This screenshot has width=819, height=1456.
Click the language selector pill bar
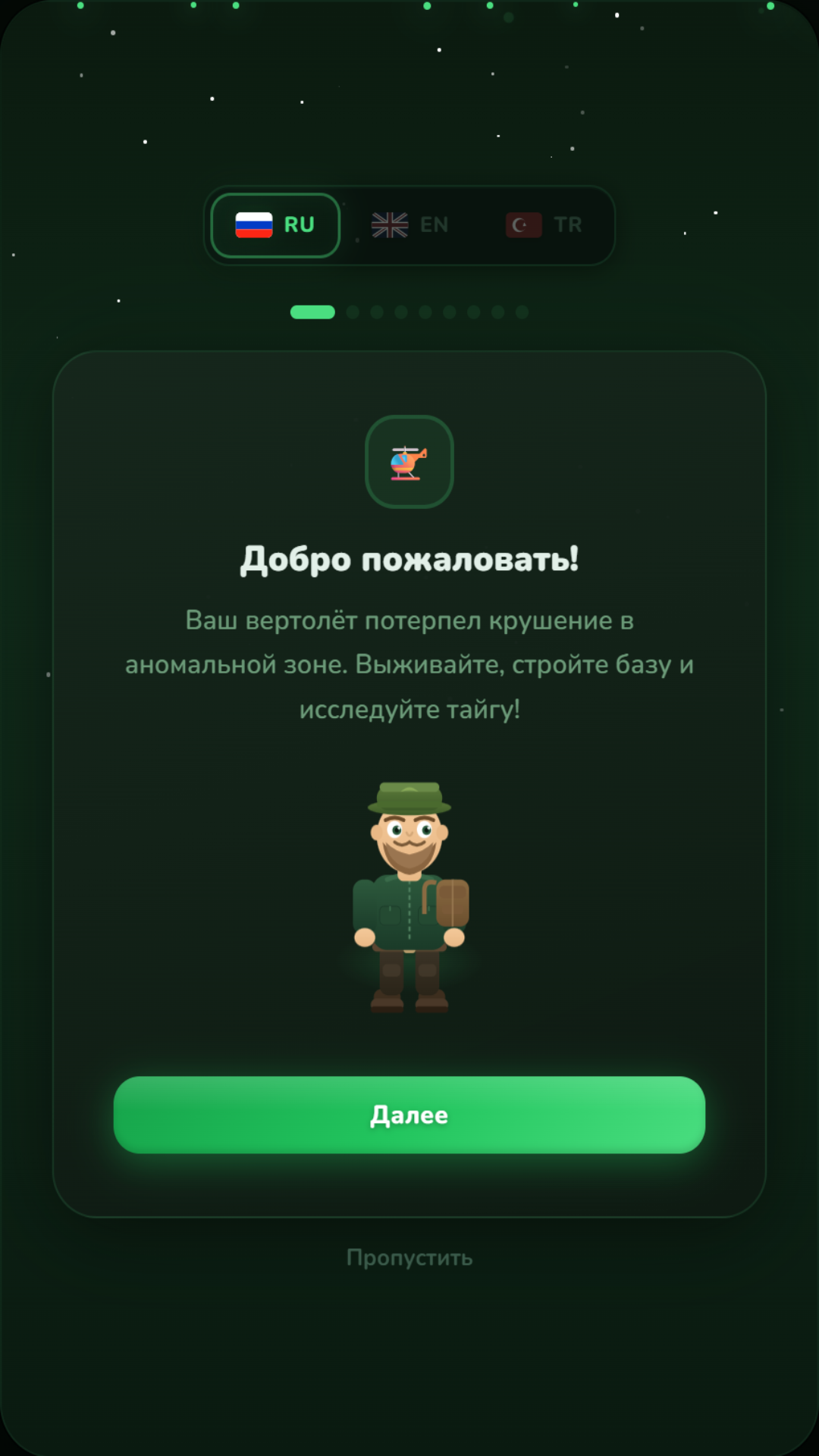pos(409,225)
